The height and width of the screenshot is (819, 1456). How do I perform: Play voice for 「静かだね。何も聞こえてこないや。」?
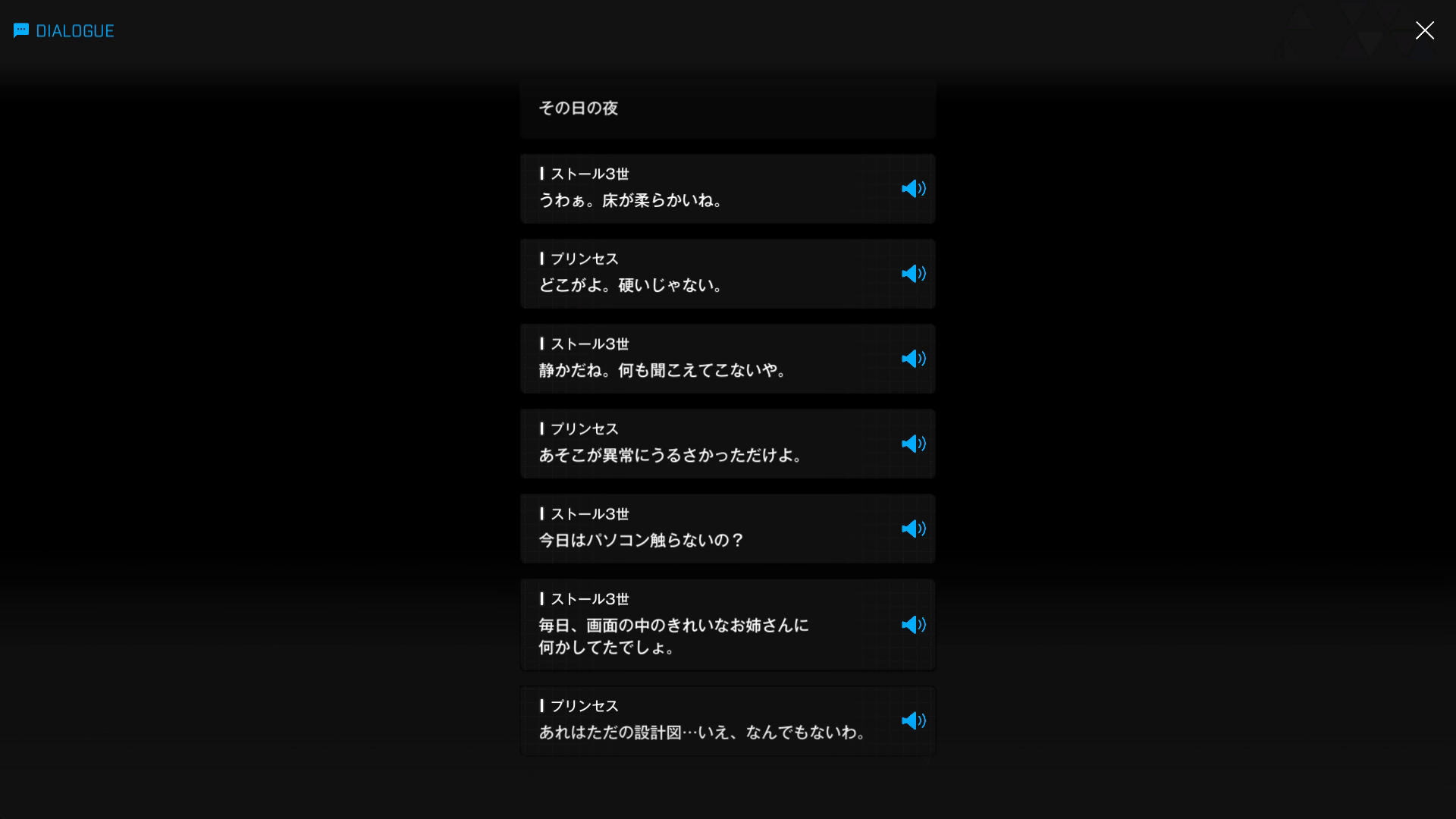(913, 359)
